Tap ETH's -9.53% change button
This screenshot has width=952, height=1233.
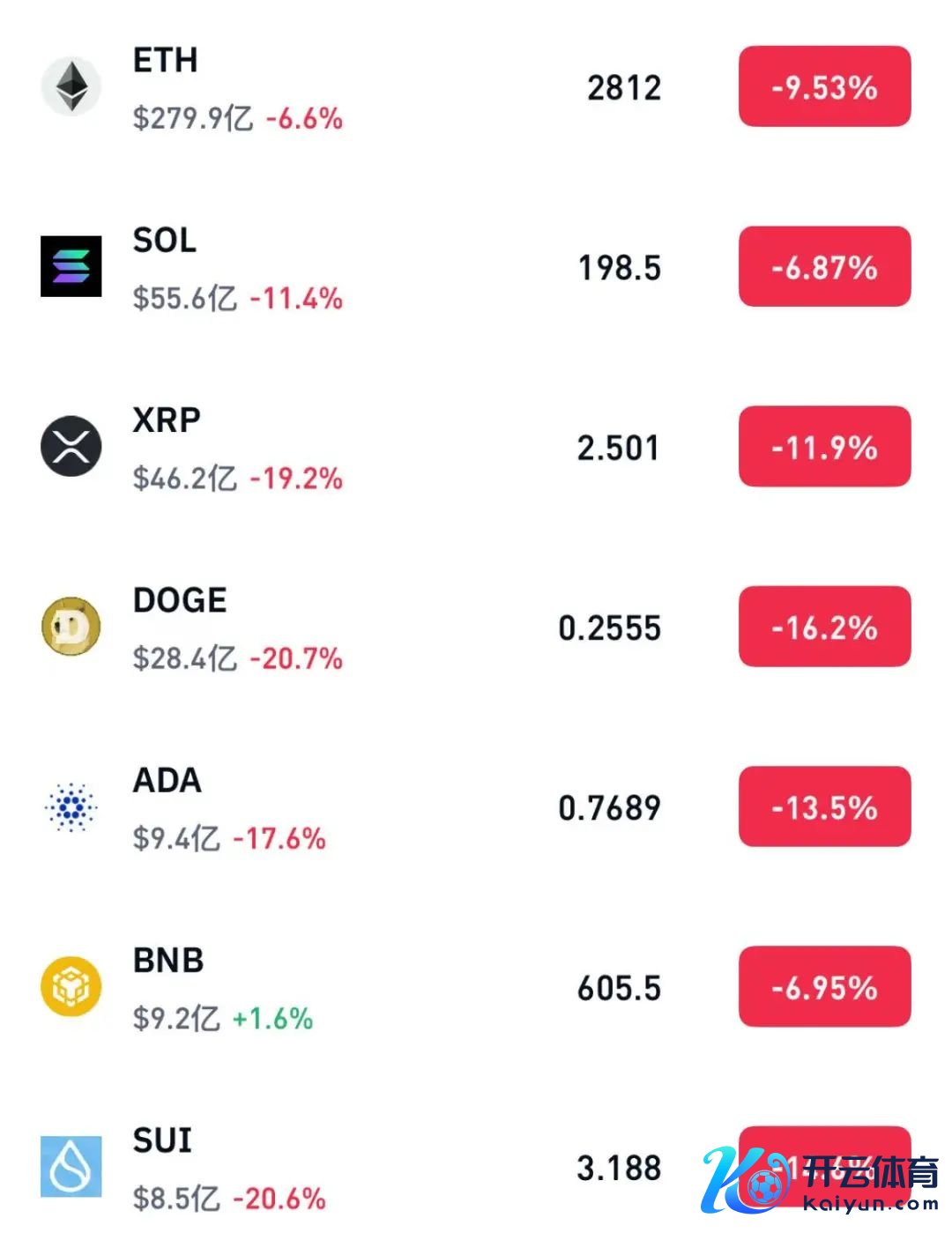[x=824, y=86]
